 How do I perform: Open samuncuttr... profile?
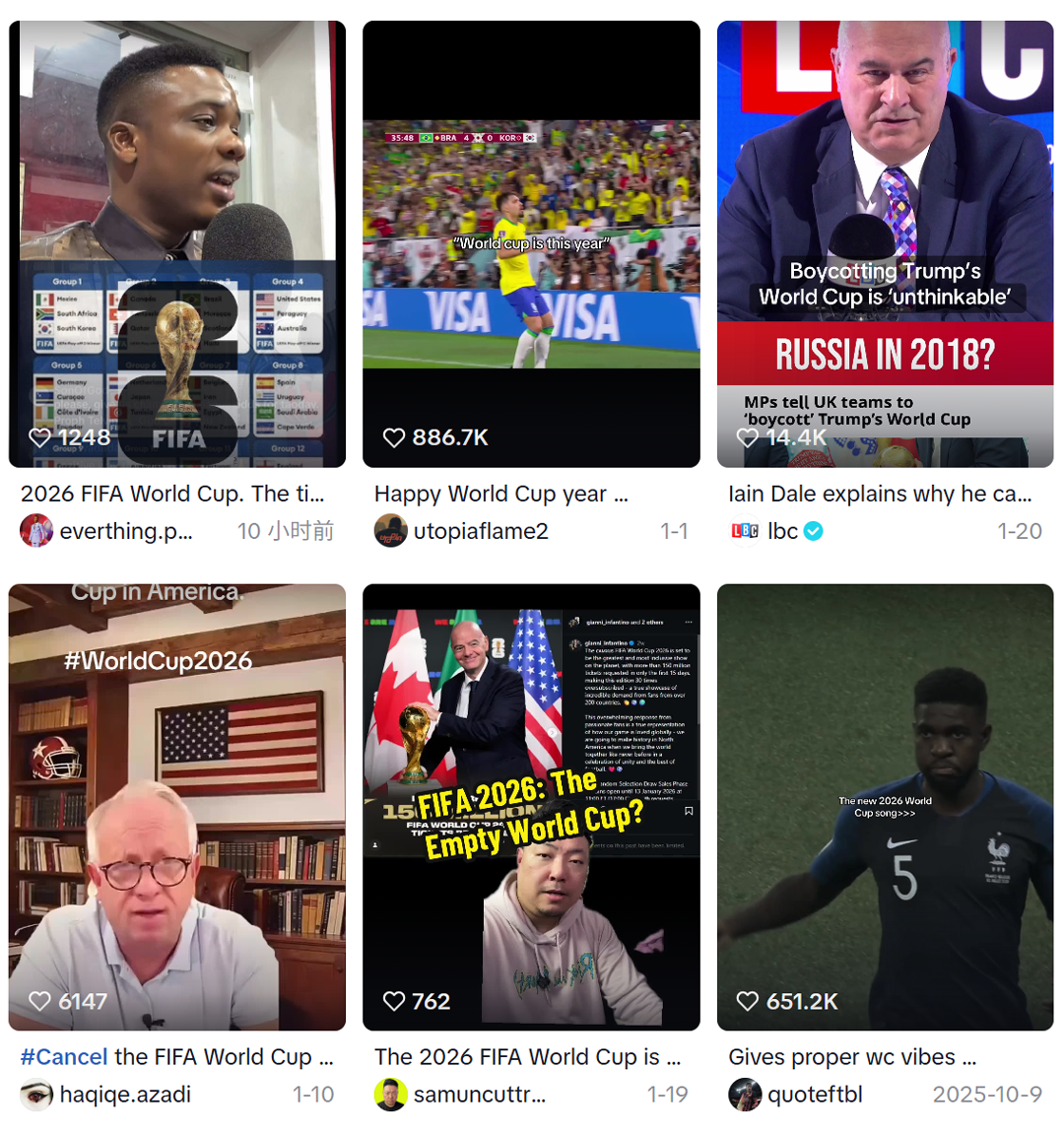(x=479, y=1095)
